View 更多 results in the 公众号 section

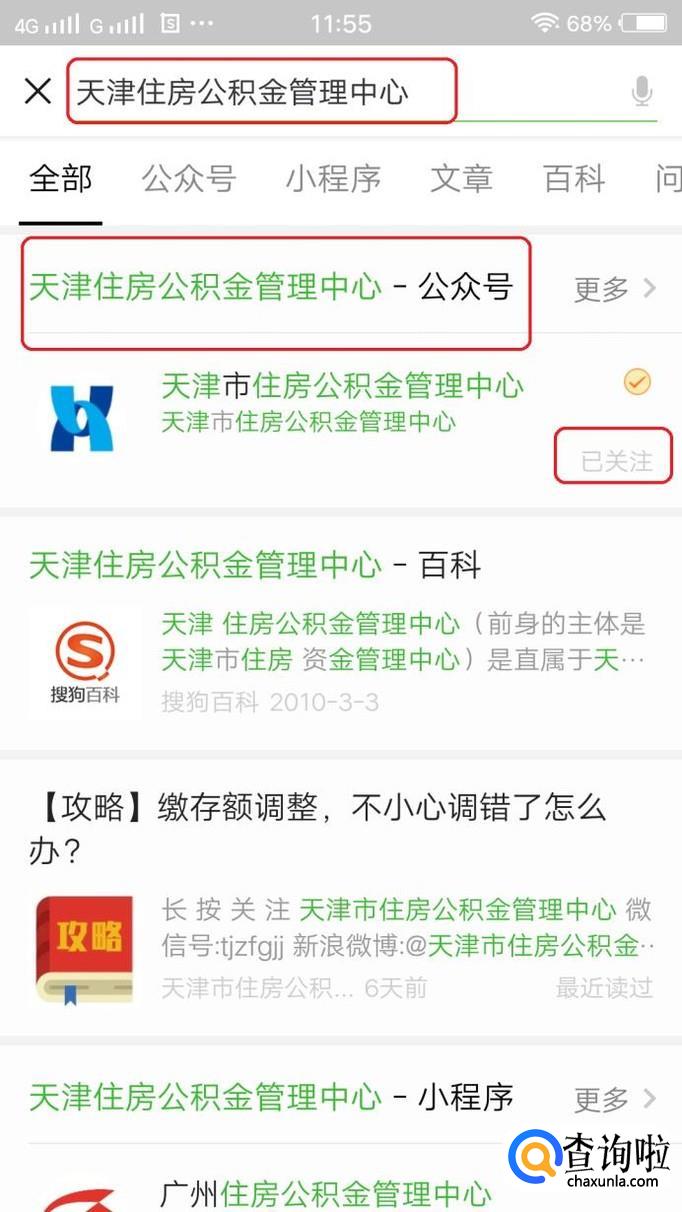tap(614, 289)
